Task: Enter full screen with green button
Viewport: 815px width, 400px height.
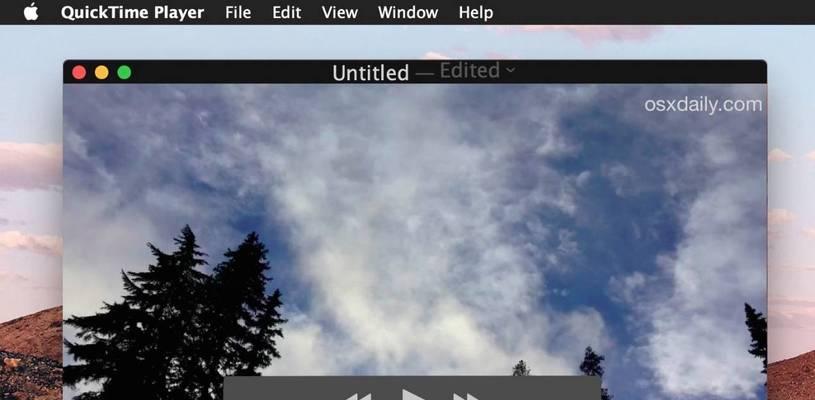Action: click(124, 72)
